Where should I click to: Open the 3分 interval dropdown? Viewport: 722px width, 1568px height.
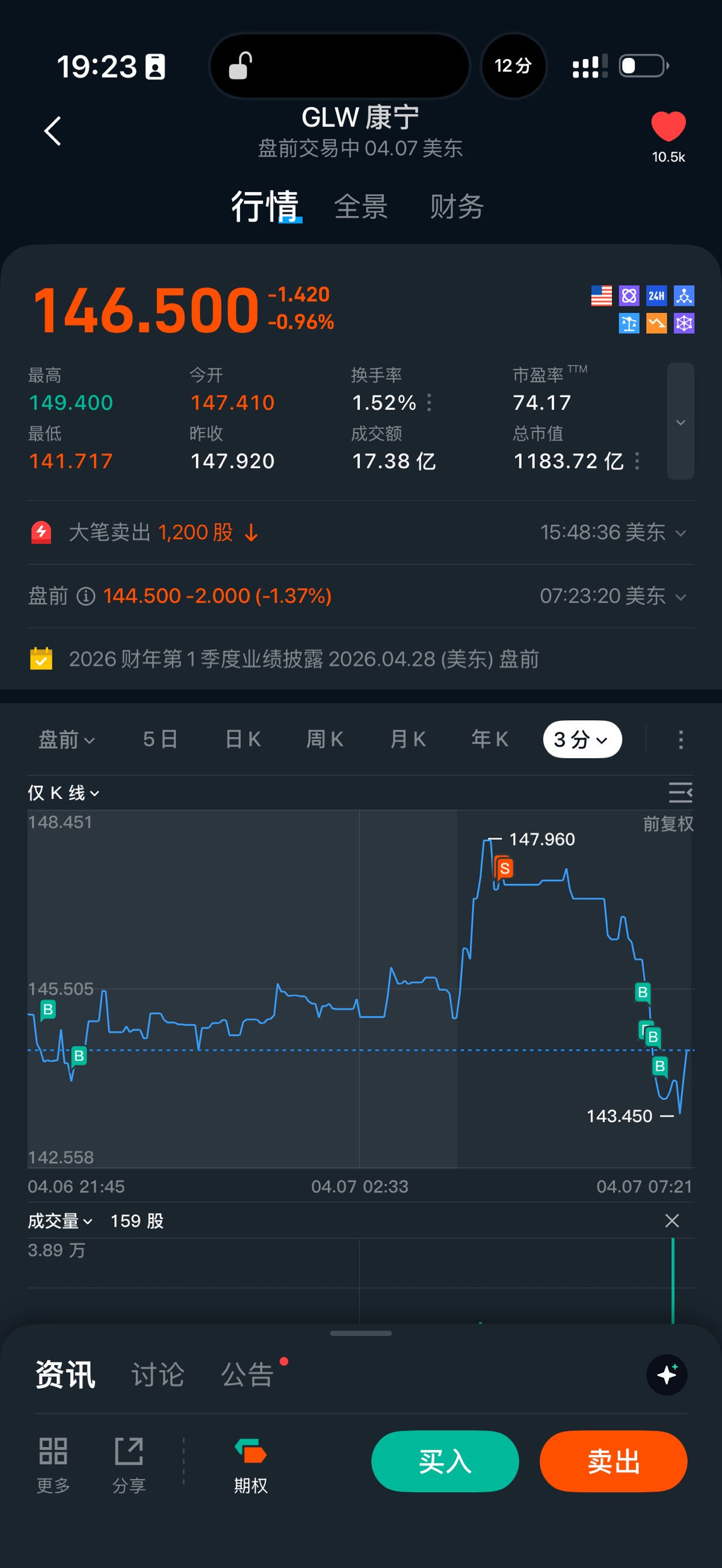581,739
